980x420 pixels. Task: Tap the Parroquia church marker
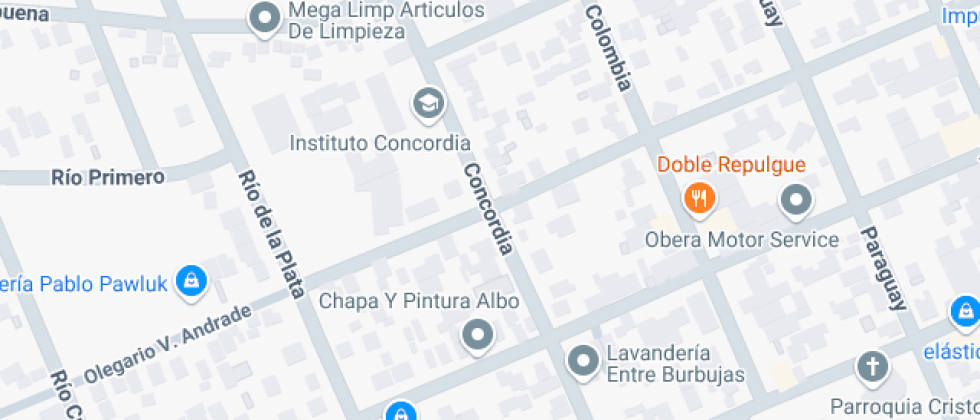(x=873, y=367)
